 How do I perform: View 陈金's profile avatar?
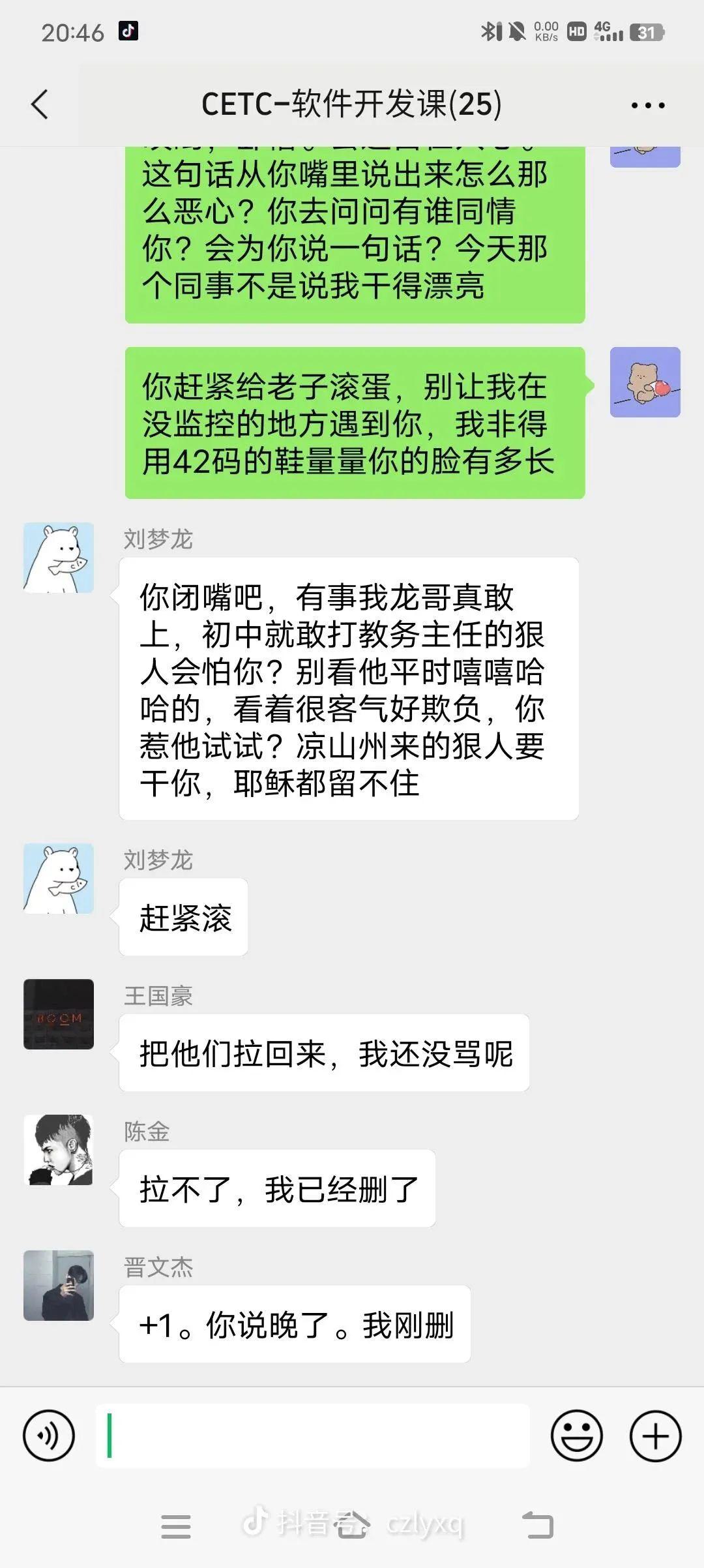coord(59,1150)
